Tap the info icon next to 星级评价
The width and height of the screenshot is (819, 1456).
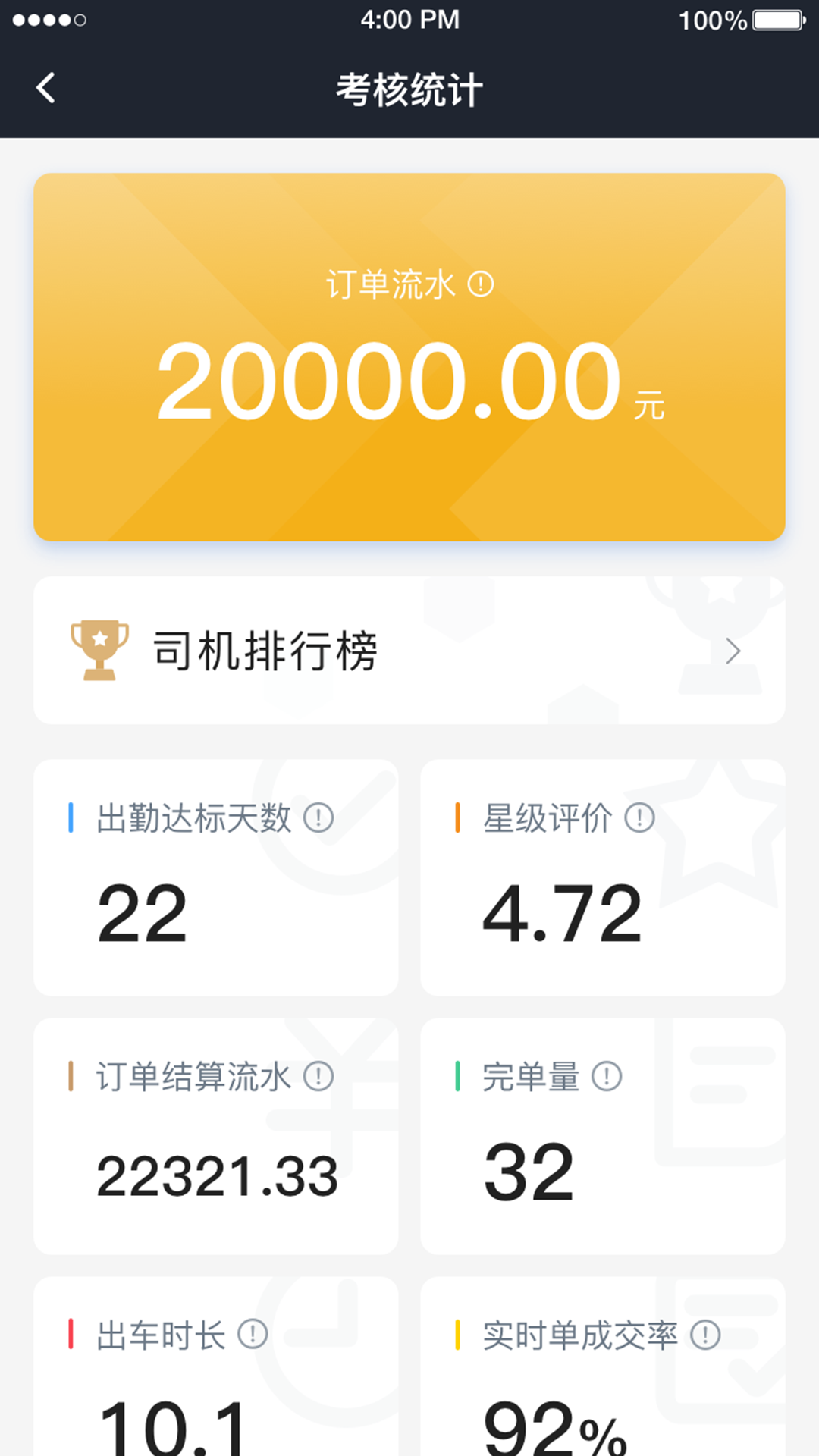point(639,817)
